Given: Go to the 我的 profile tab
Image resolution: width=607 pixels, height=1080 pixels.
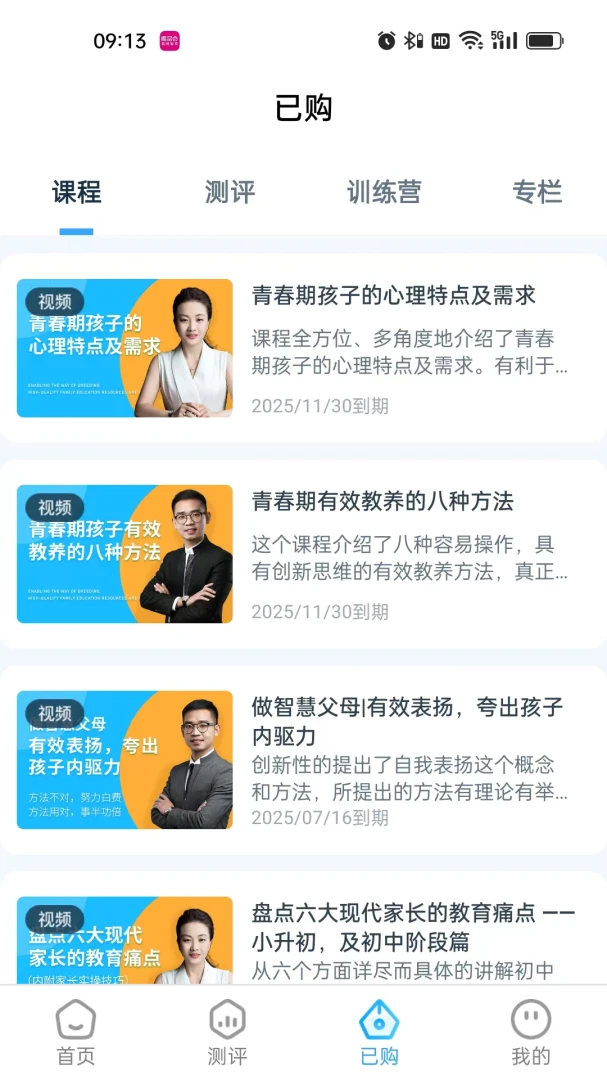Looking at the screenshot, I should tap(531, 1032).
